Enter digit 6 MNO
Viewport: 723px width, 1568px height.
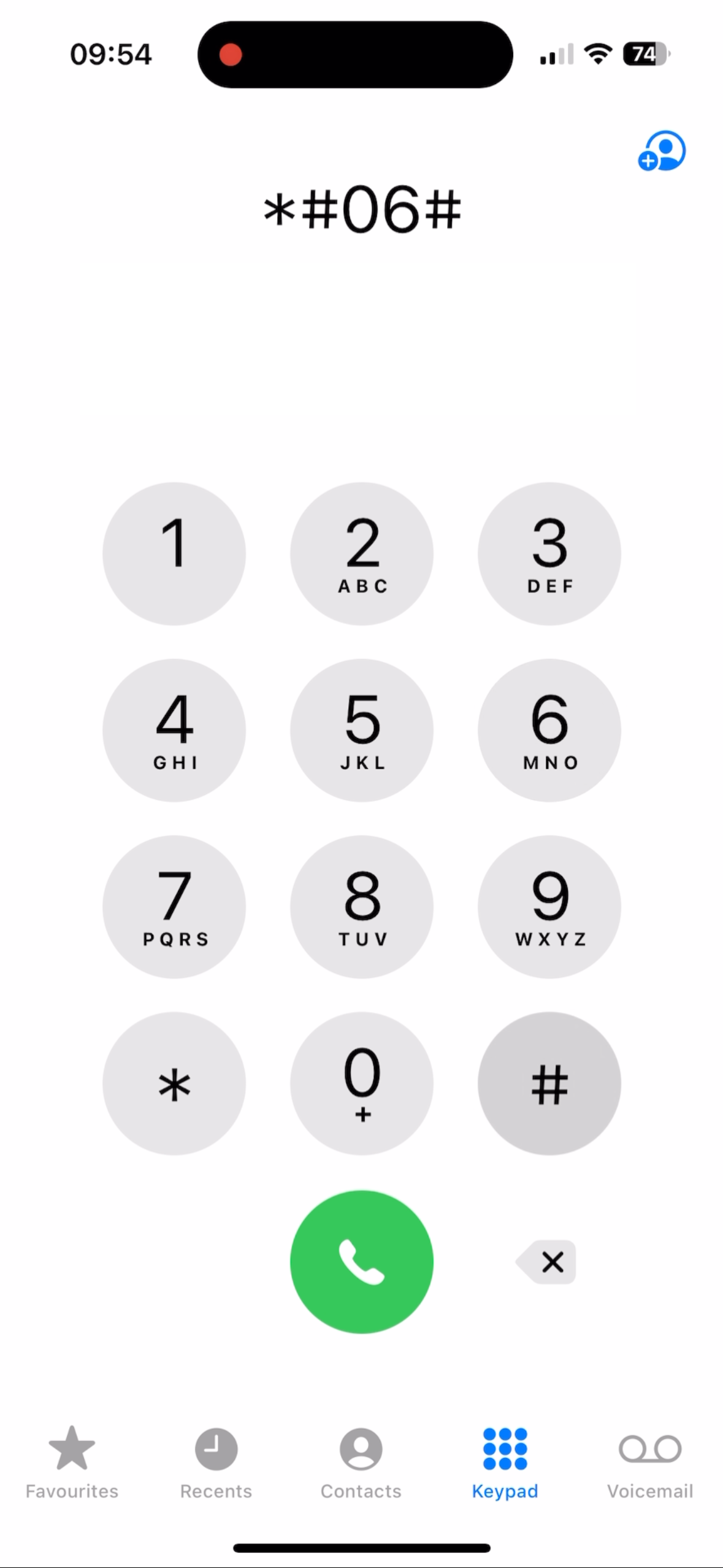coord(549,730)
